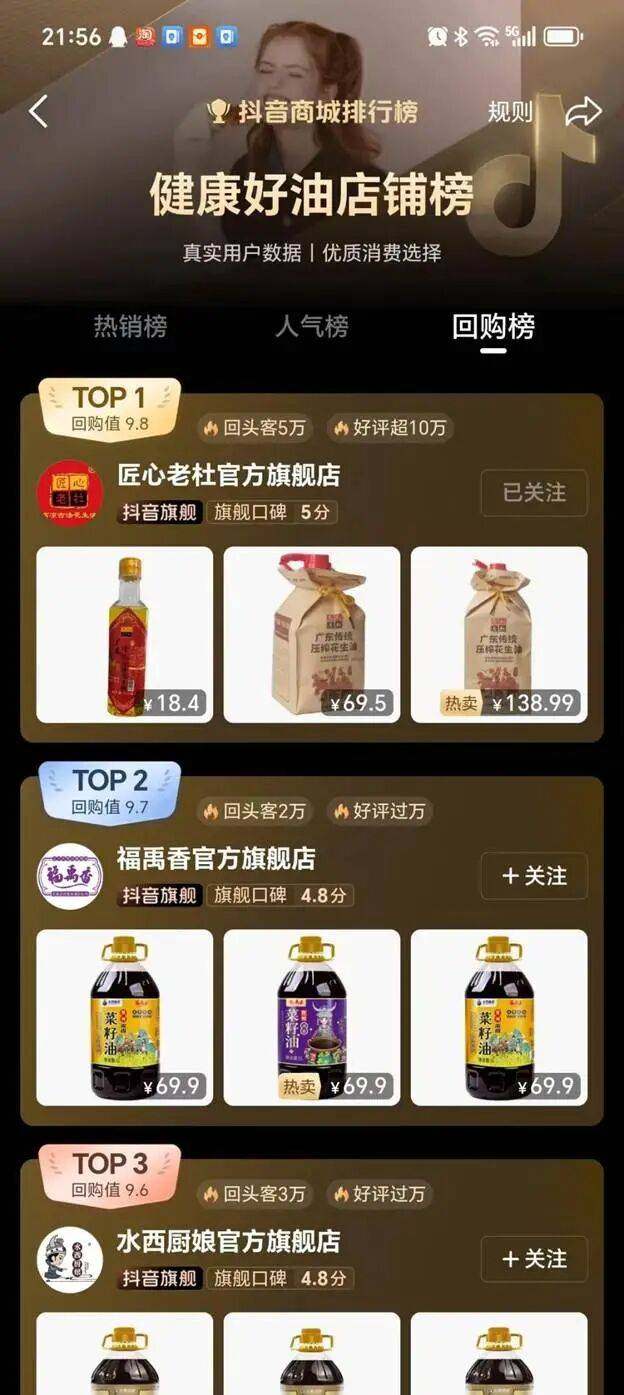Follow 水西厨娘官方旗舰店
This screenshot has width=624, height=1395.
click(x=534, y=1259)
